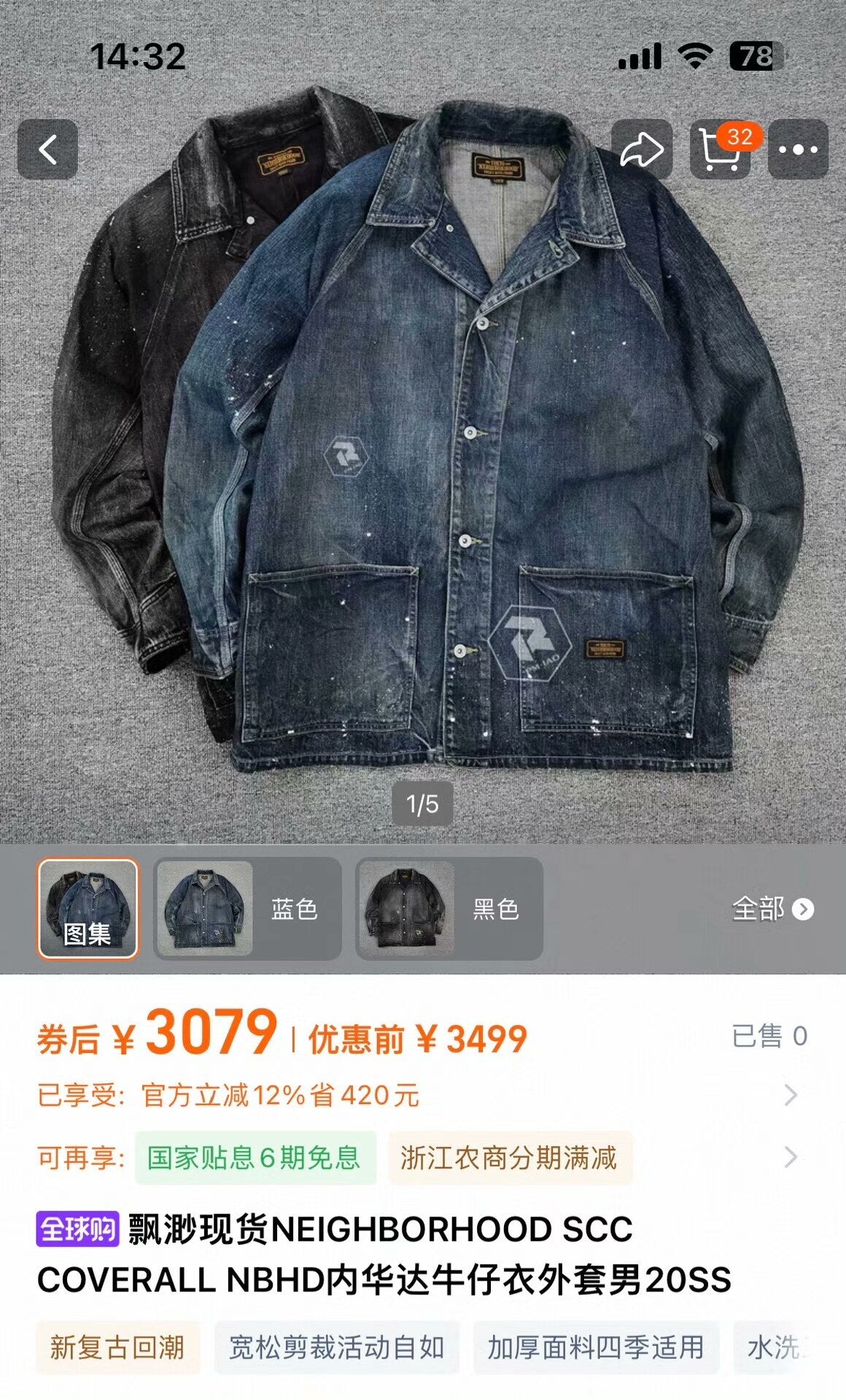Tap the 宽松剪裁活动自如 tag
The width and height of the screenshot is (846, 1400).
tap(337, 1347)
